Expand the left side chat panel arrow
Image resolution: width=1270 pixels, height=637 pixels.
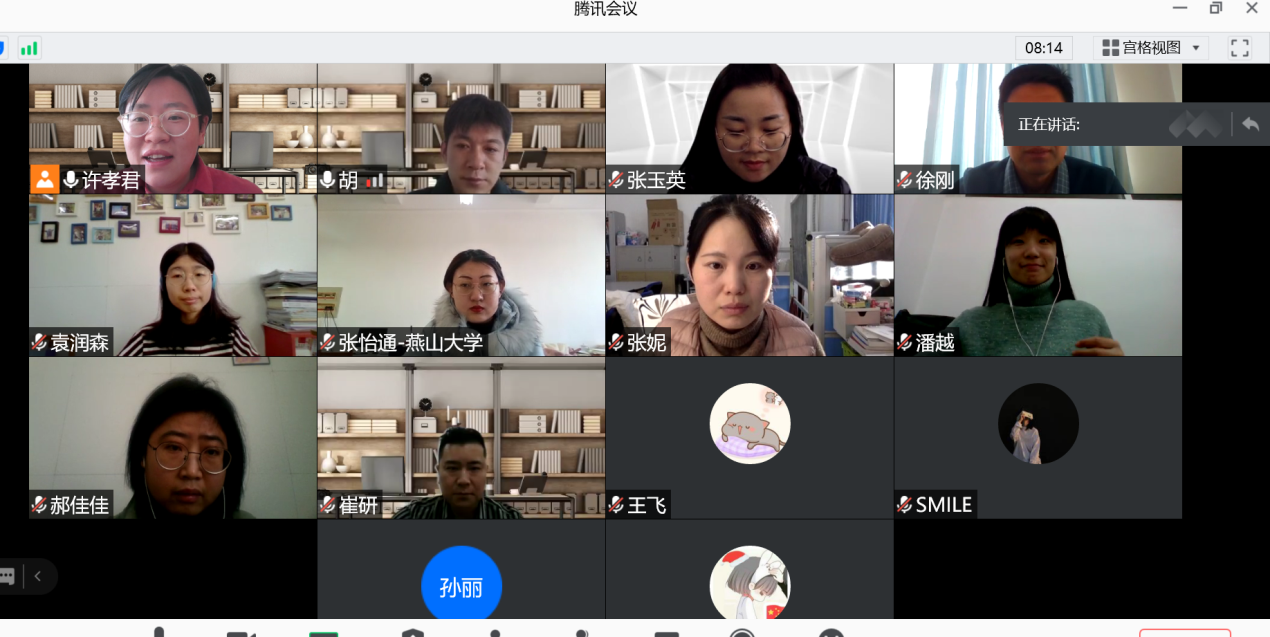click(x=38, y=576)
